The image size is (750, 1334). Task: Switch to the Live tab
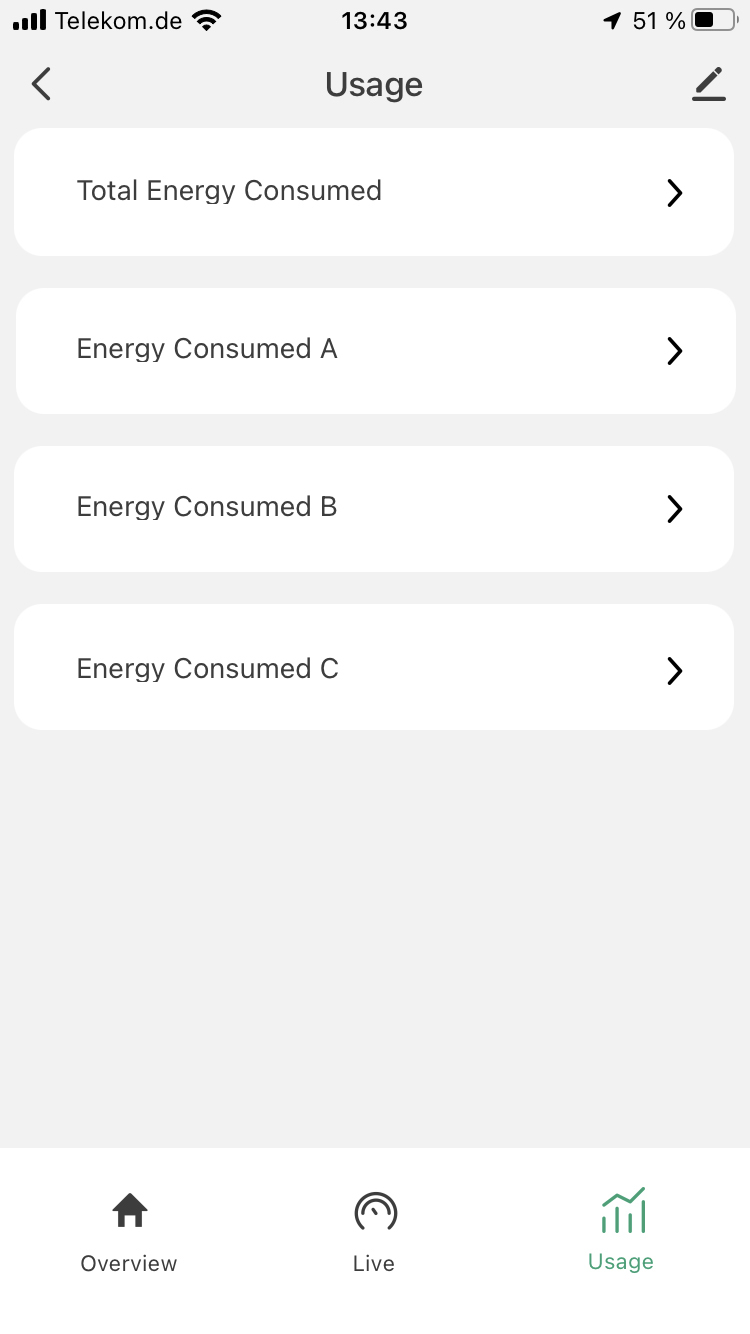[375, 1232]
